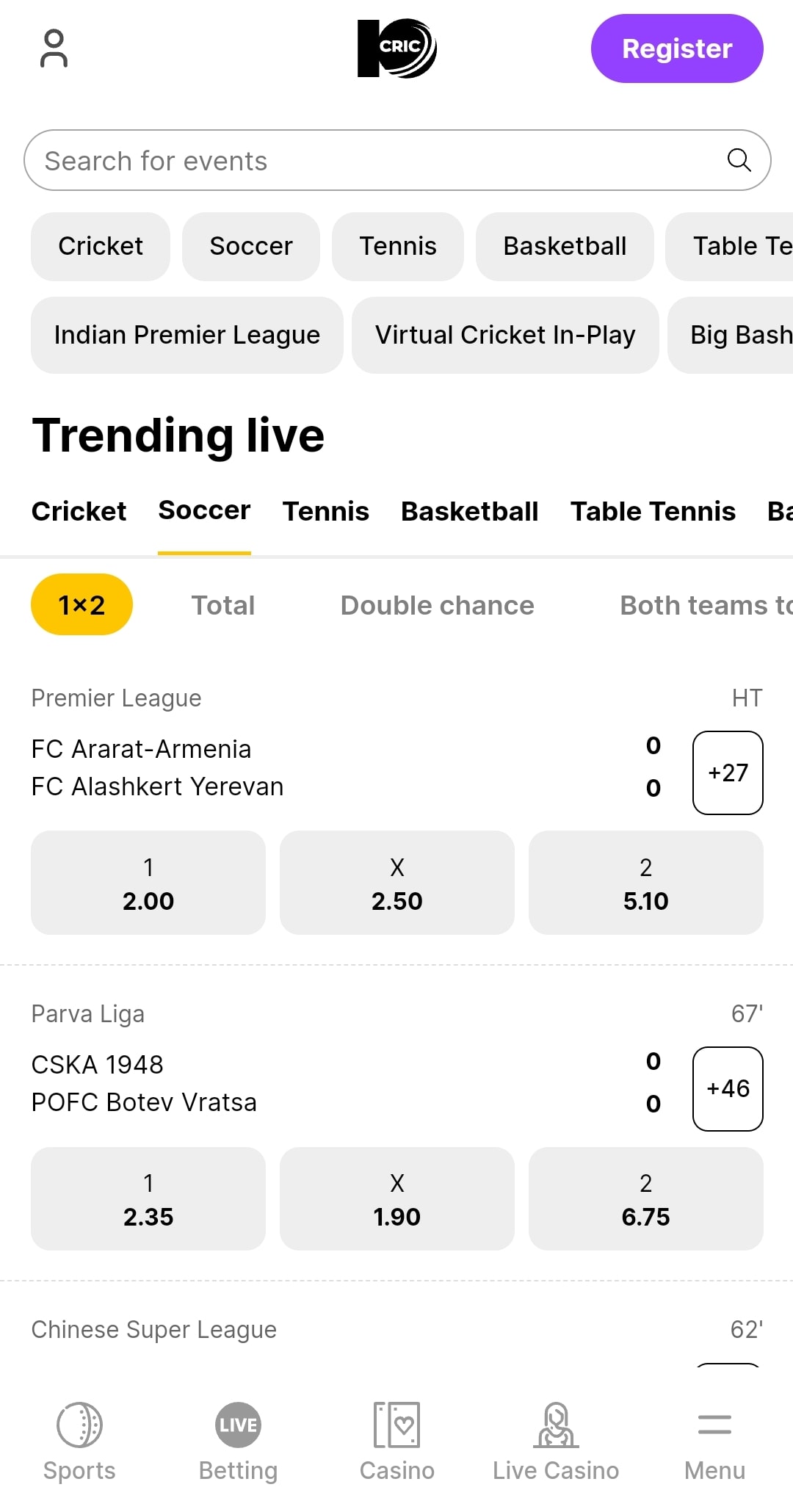Click the search magnifier icon
The height and width of the screenshot is (1512, 793).
739,160
